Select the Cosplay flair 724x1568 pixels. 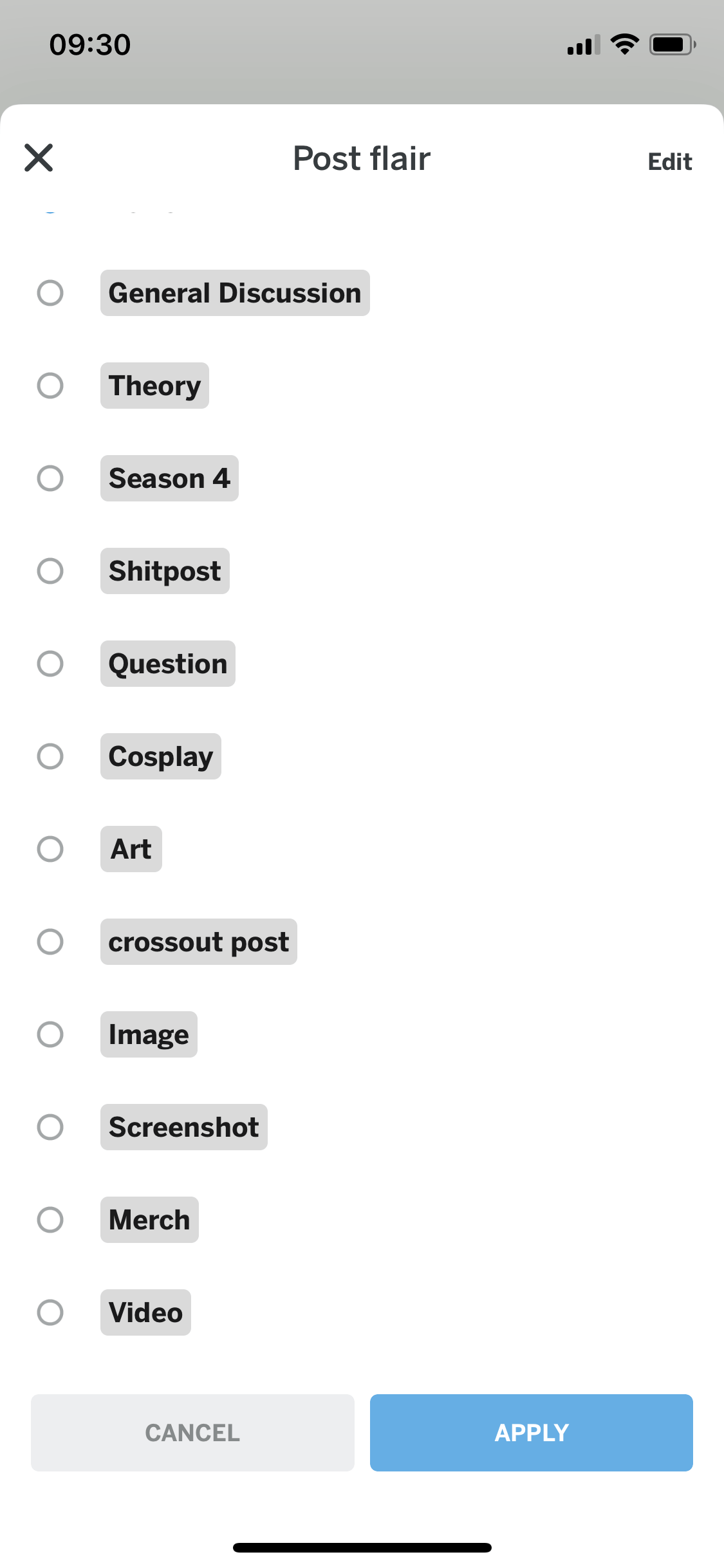click(50, 756)
